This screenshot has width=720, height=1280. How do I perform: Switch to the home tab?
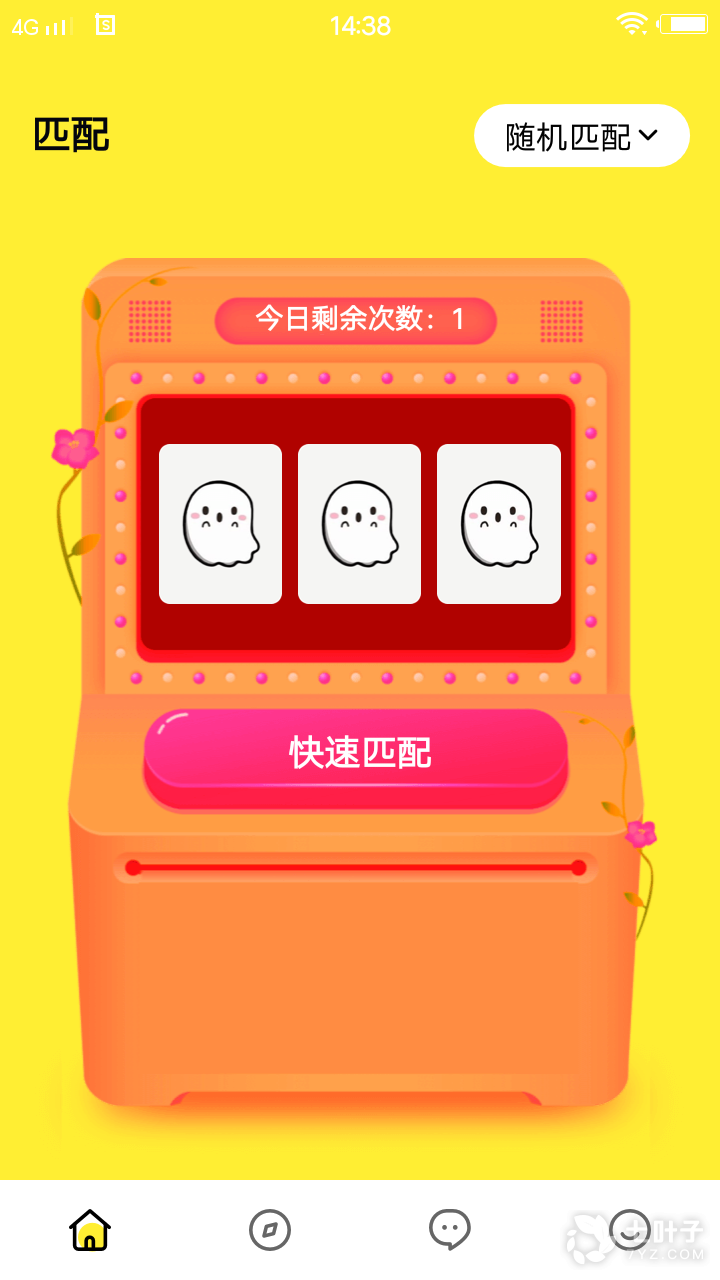(90, 1230)
